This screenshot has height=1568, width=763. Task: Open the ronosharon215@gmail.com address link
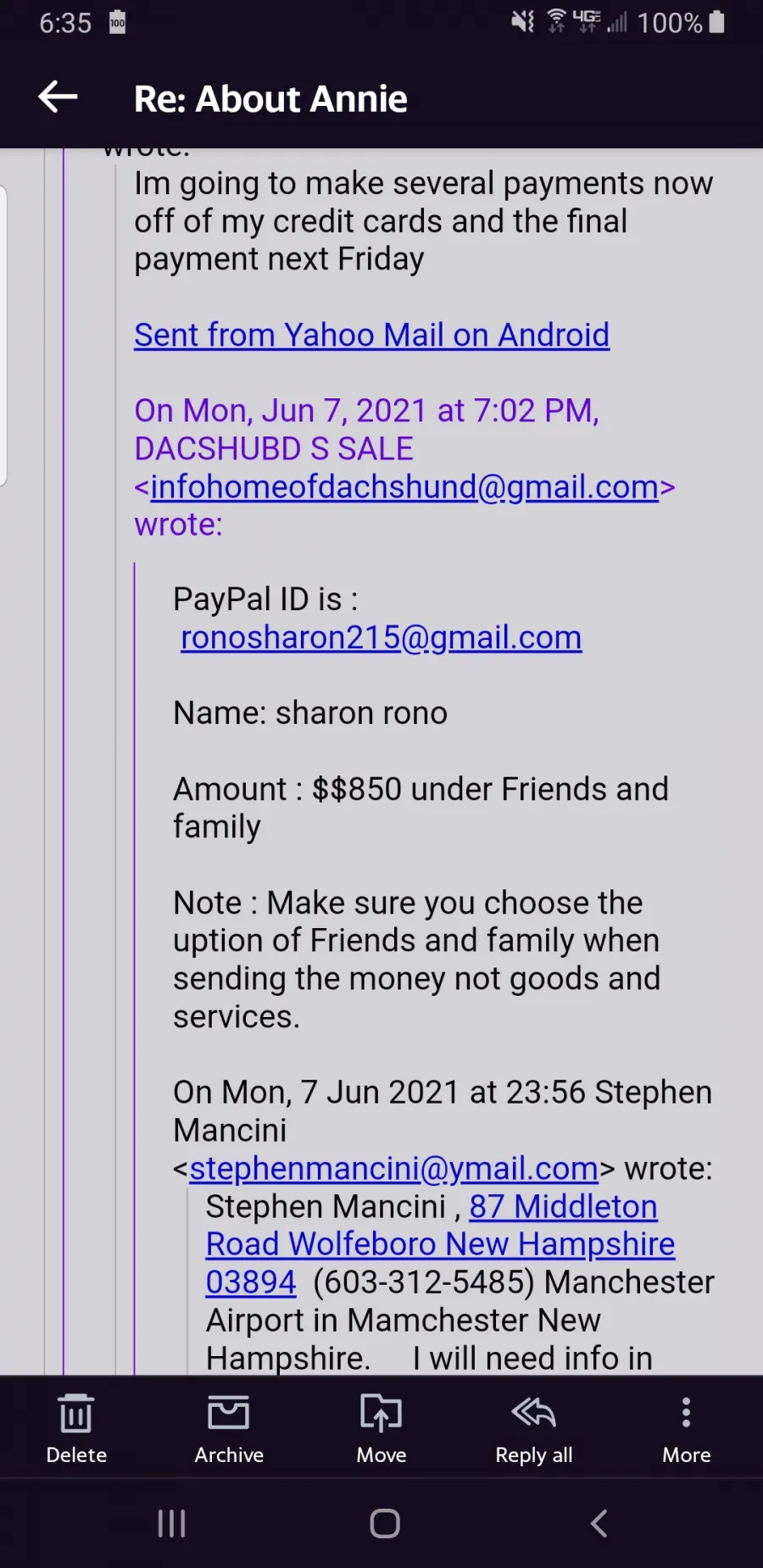[381, 638]
